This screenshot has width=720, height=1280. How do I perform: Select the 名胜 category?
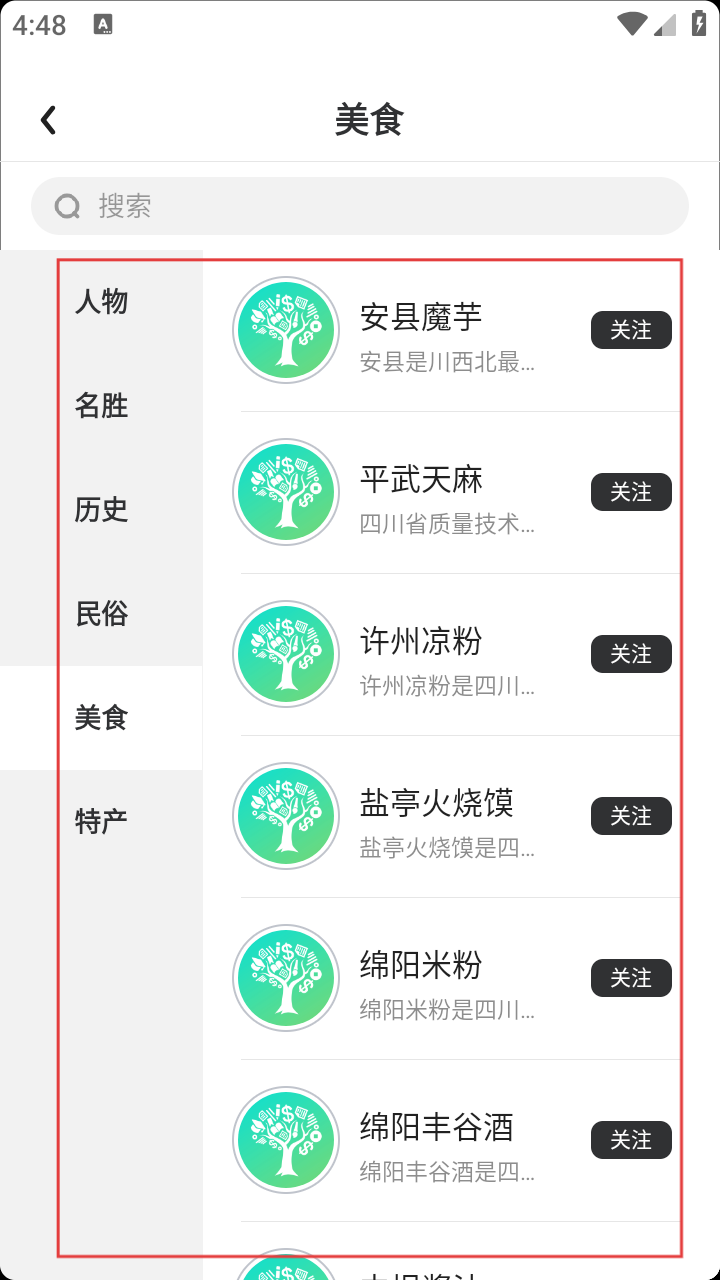pyautogui.click(x=101, y=406)
